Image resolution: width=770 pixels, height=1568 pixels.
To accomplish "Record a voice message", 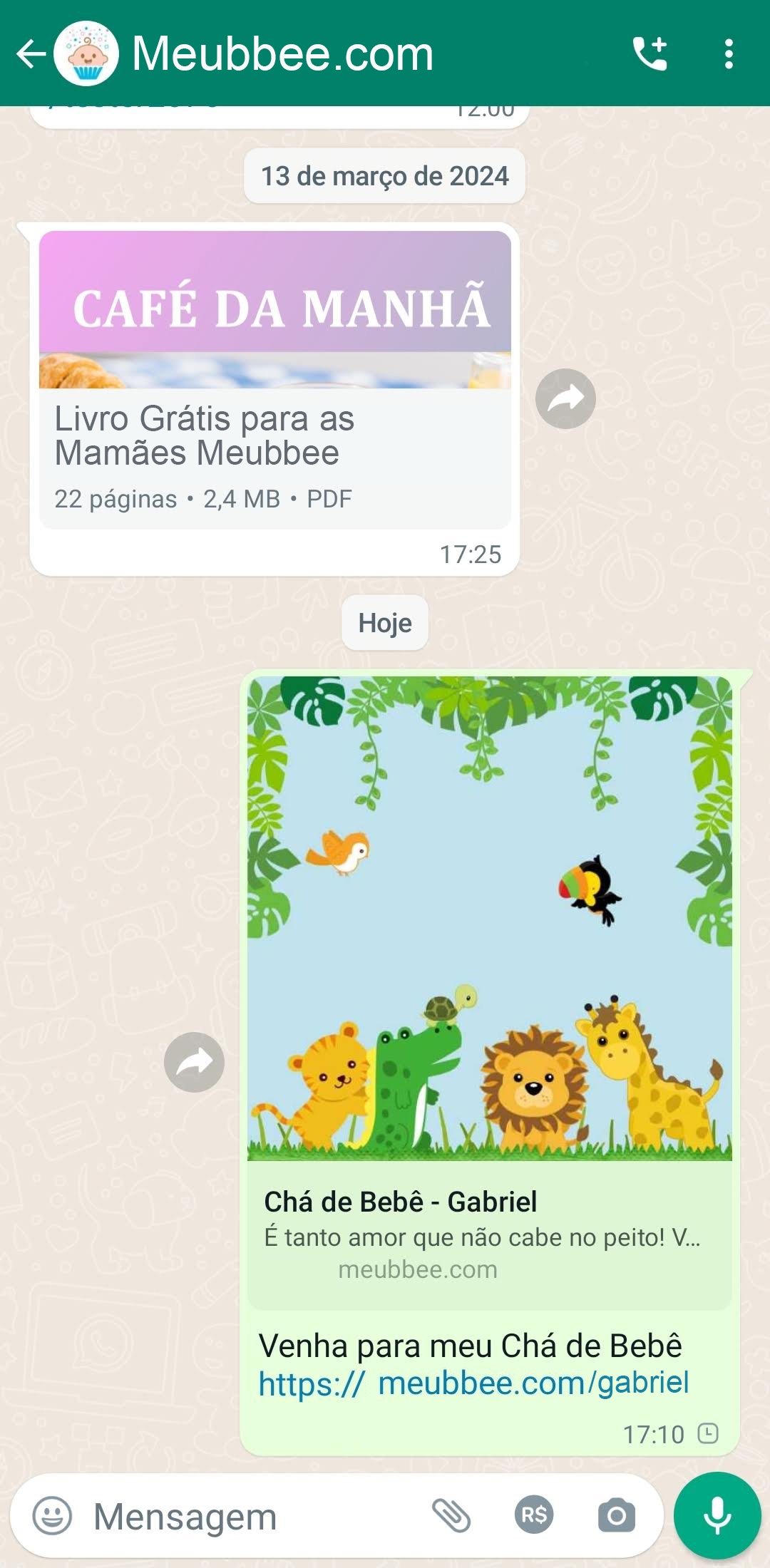I will point(717,1515).
